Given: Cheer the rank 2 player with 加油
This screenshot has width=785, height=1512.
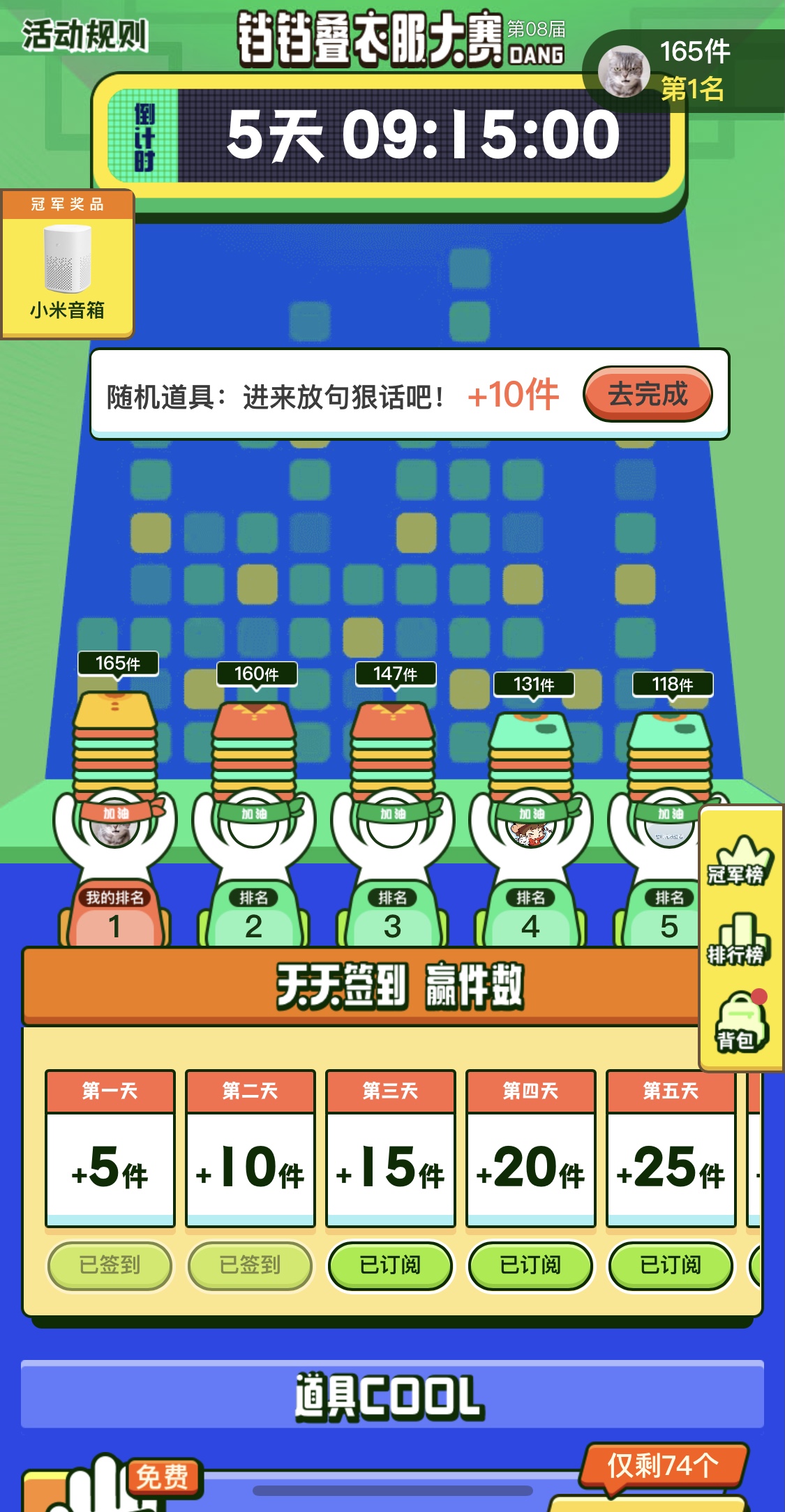Looking at the screenshot, I should tap(254, 813).
